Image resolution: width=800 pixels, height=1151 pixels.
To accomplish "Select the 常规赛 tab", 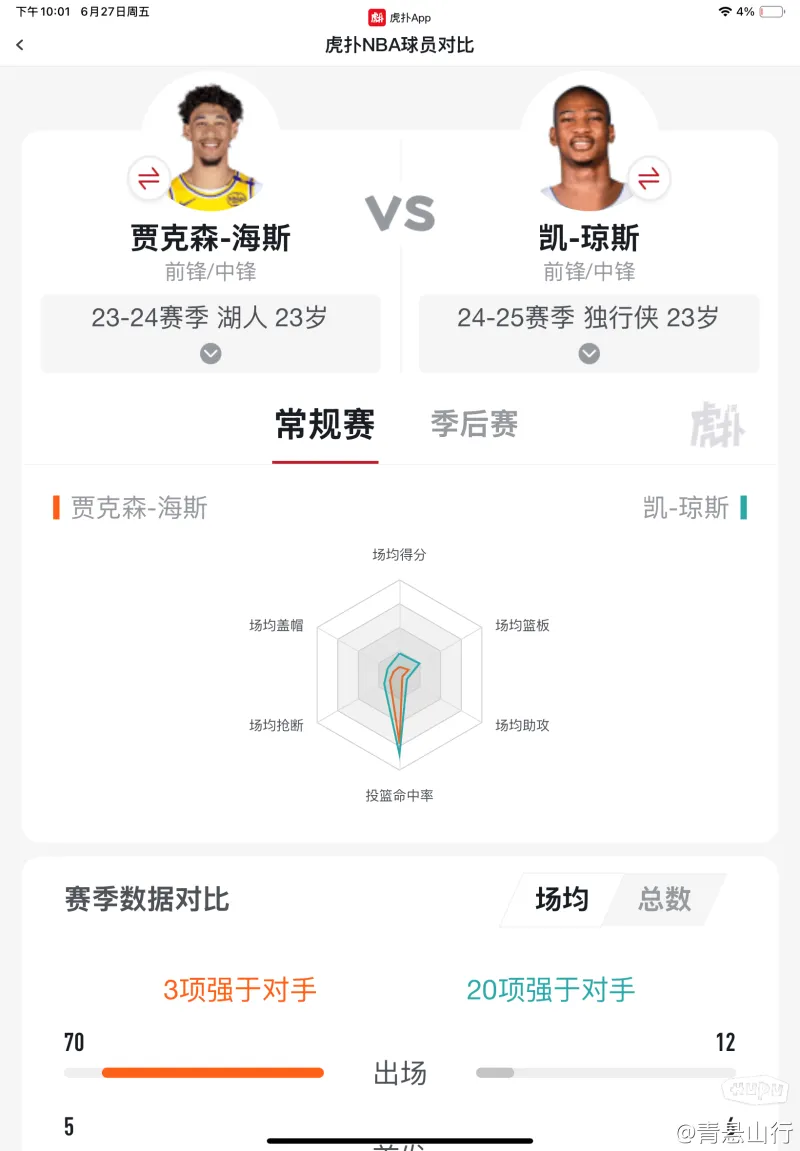I will [325, 424].
